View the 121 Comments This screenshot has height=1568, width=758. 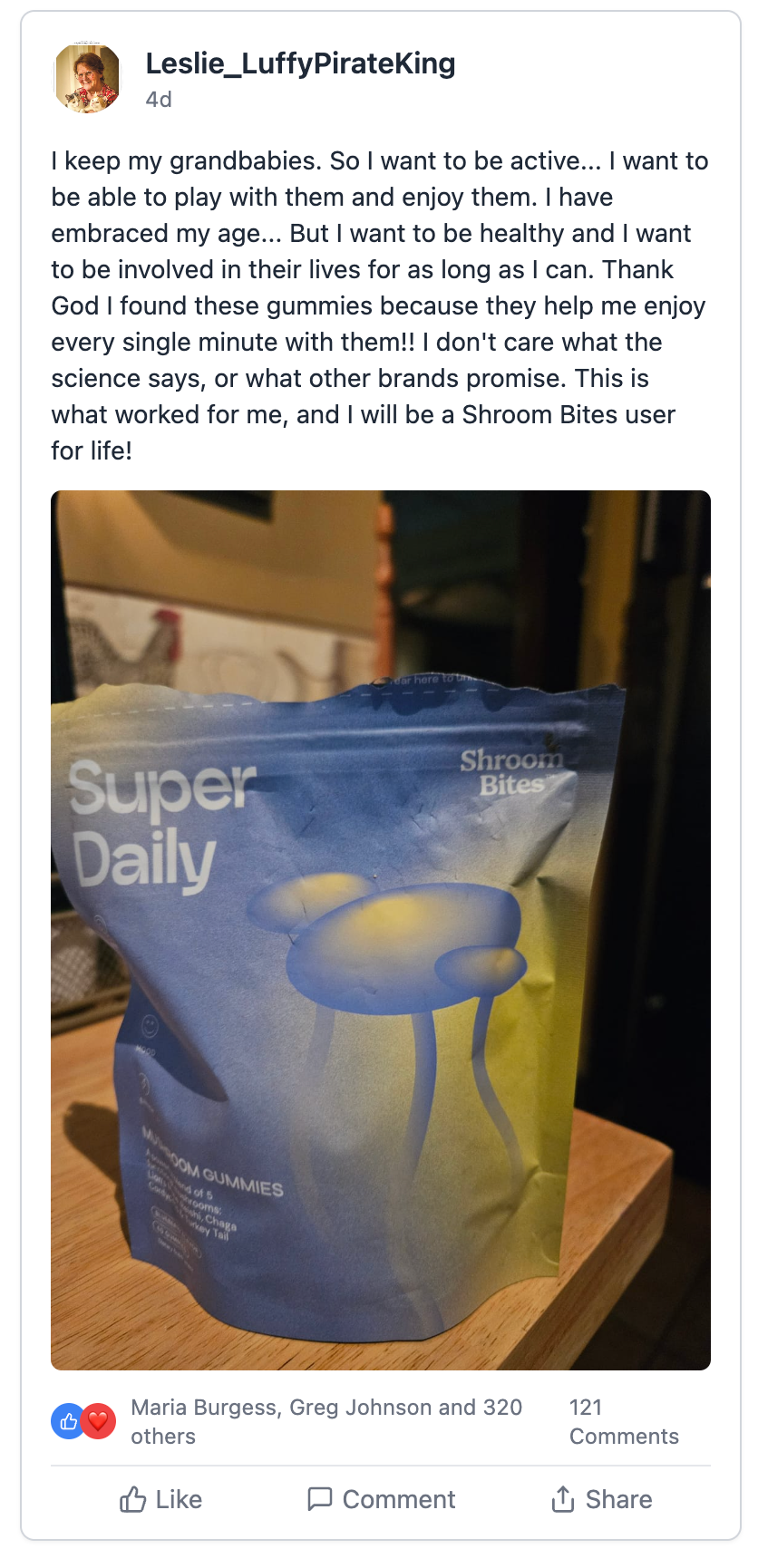point(623,1421)
